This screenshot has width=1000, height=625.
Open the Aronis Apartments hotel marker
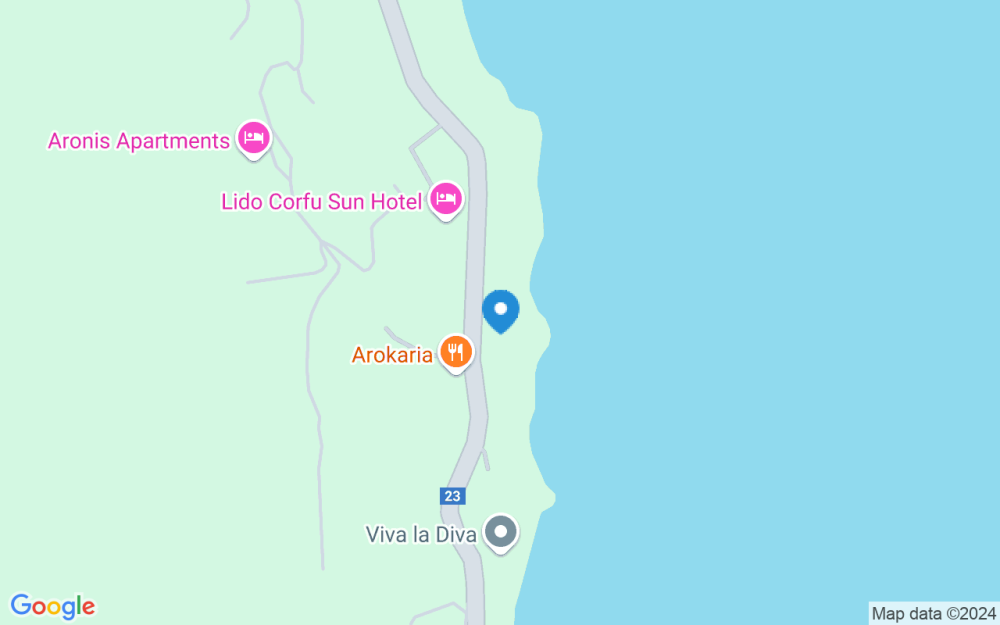(254, 139)
